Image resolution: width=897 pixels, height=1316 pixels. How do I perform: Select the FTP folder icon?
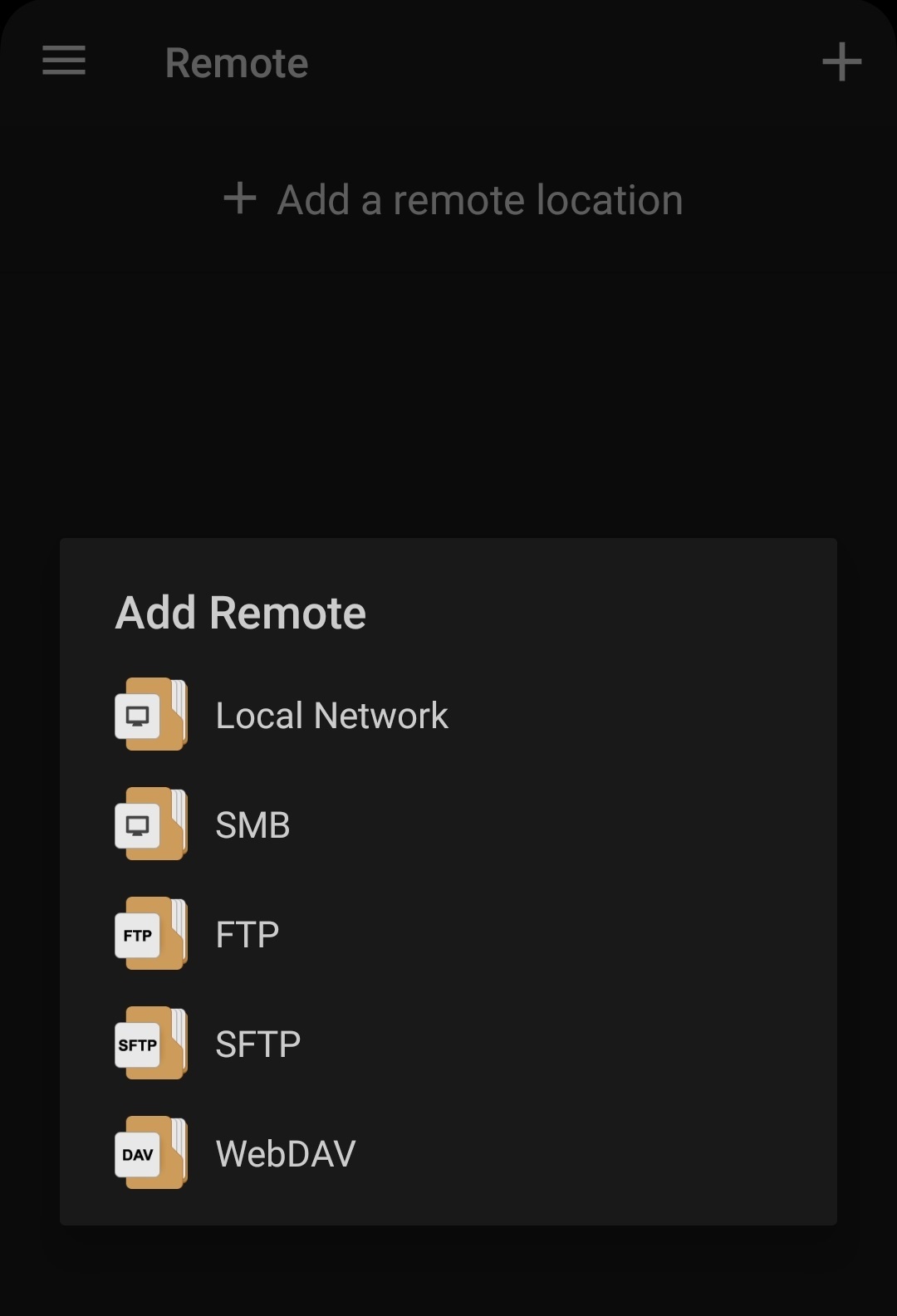(x=149, y=934)
